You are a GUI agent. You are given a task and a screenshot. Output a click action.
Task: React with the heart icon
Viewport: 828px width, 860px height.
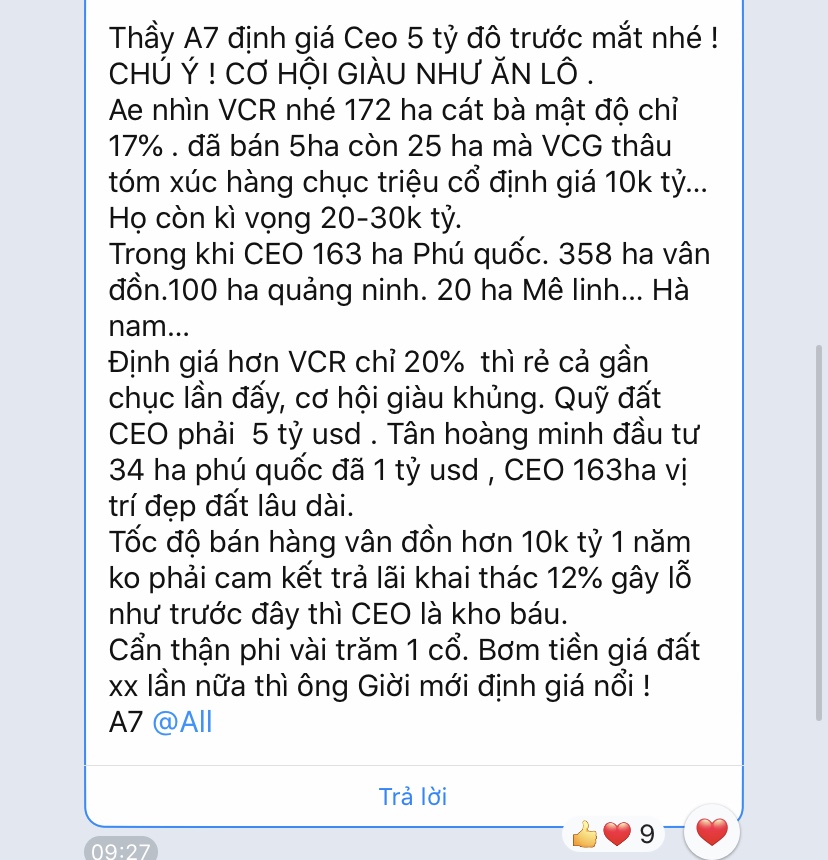click(711, 831)
